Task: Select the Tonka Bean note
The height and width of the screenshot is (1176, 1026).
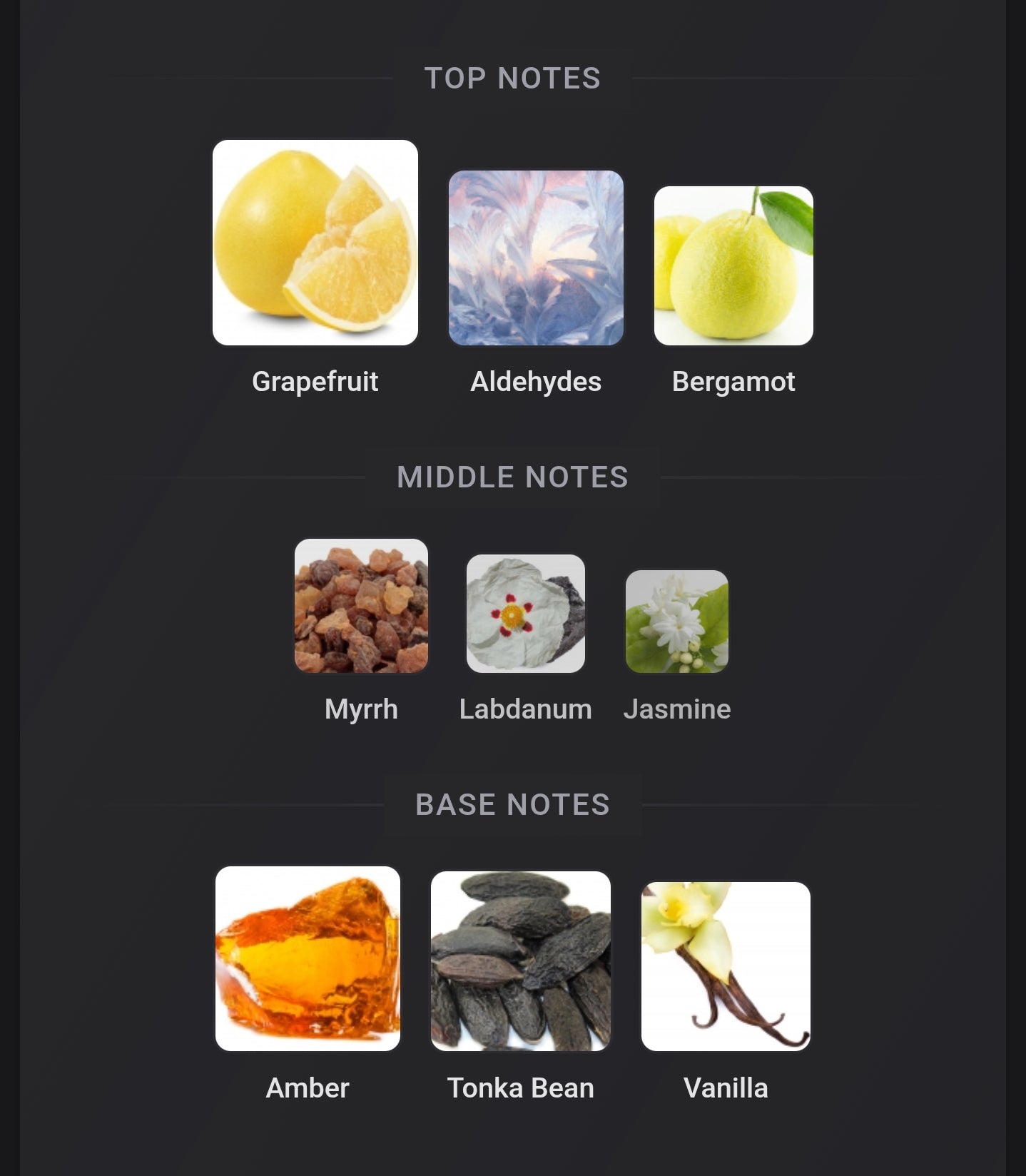Action: point(520,961)
